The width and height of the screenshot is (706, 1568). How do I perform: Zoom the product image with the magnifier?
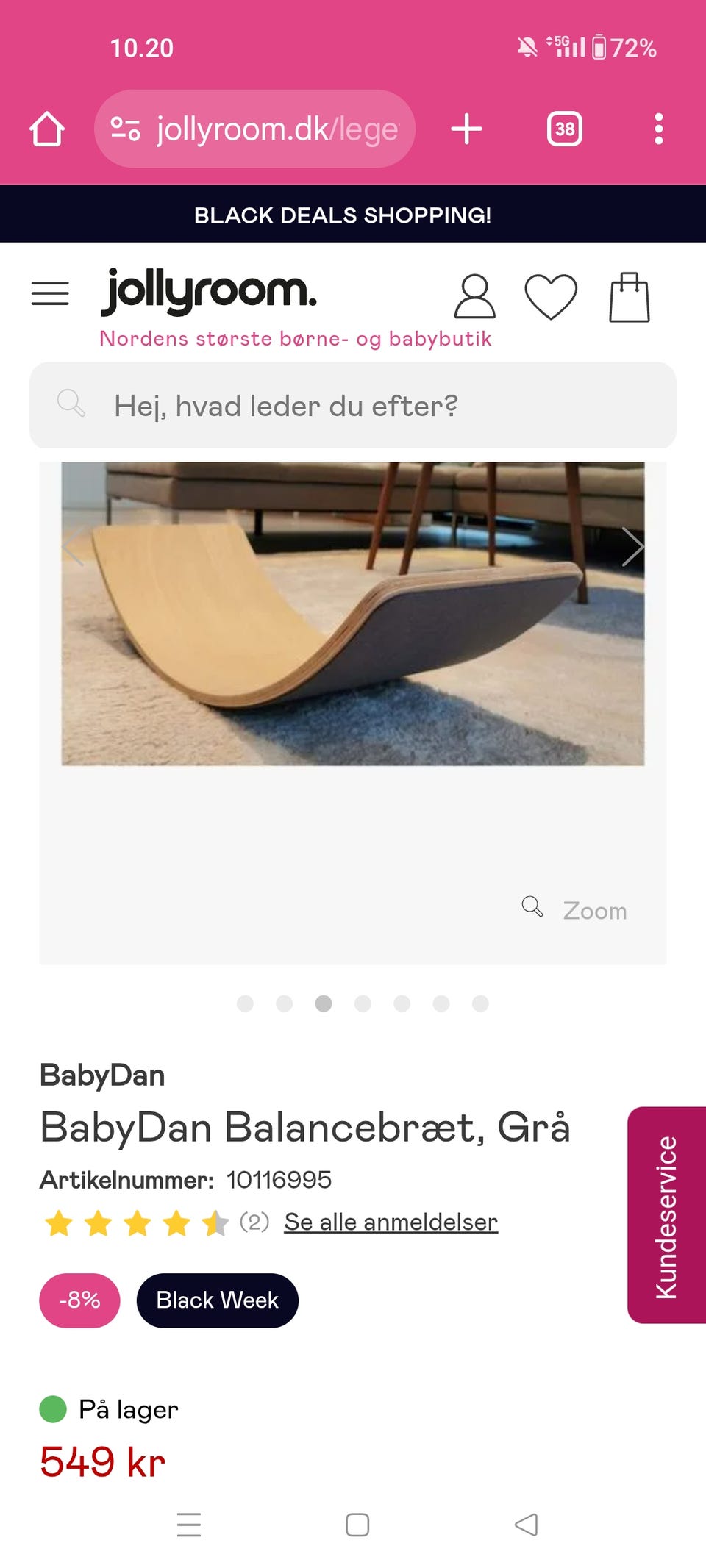coord(532,907)
